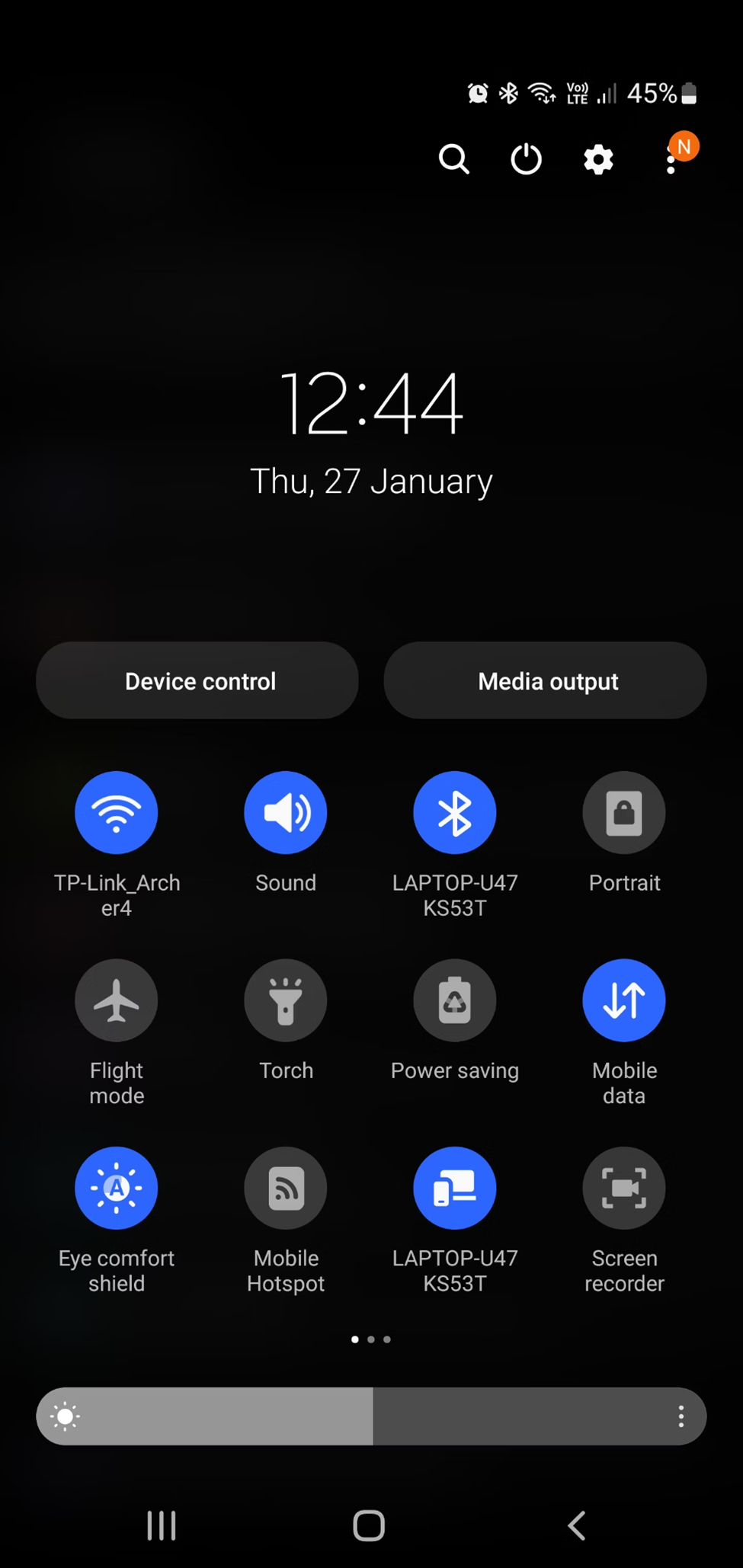
Task: Open the brightness slider options menu
Action: pos(681,1416)
